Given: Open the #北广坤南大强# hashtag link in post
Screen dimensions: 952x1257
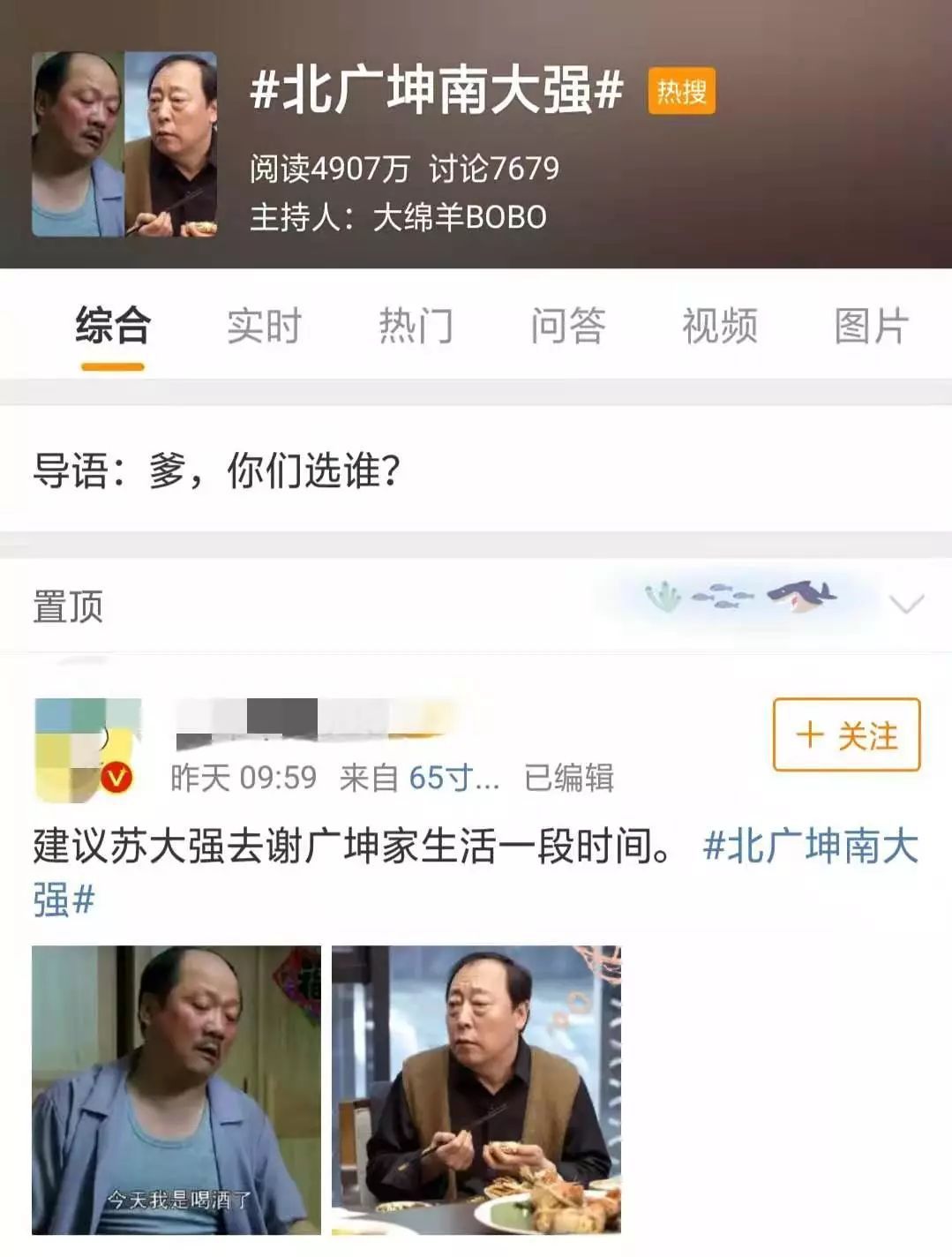Looking at the screenshot, I should tap(809, 847).
